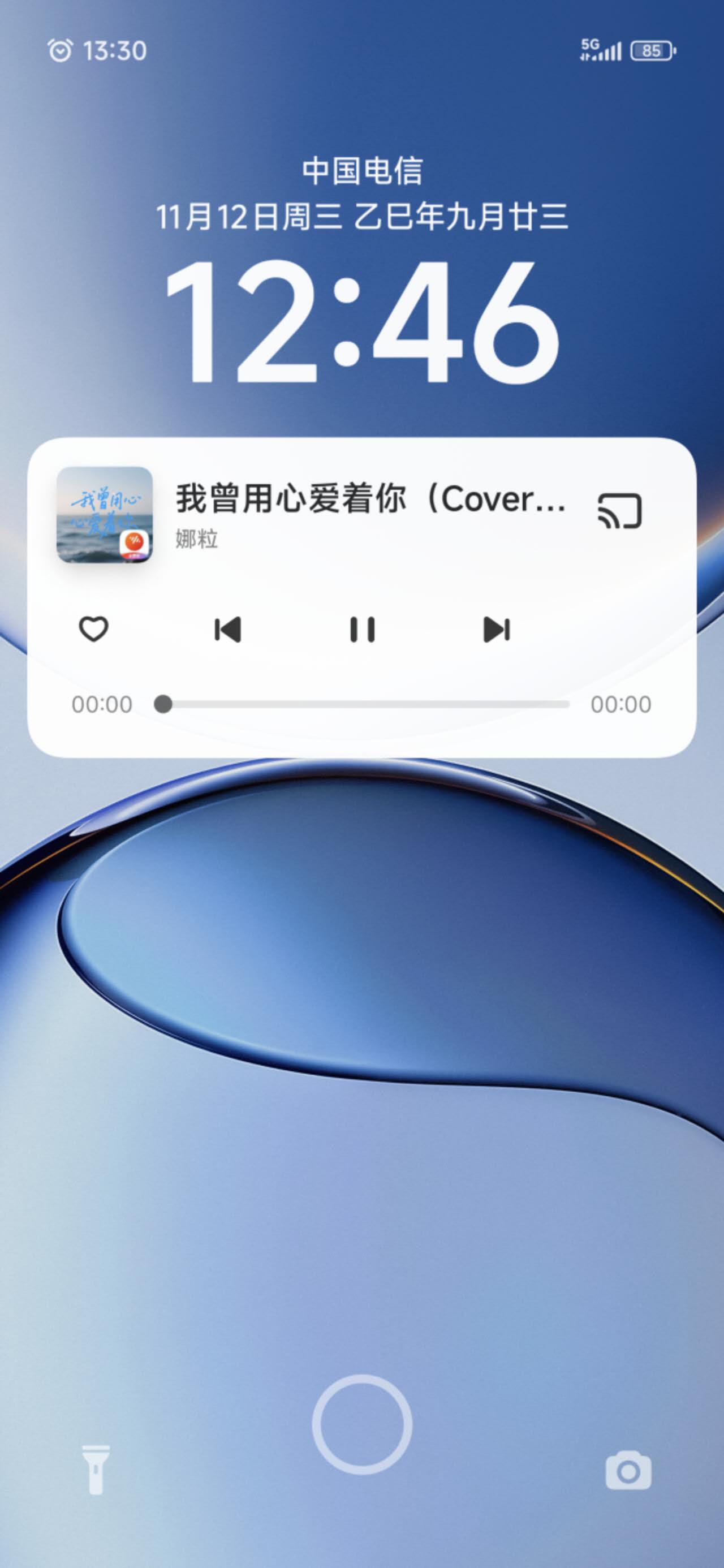Tap the playback progress bar
This screenshot has height=1568, width=724.
tap(365, 704)
